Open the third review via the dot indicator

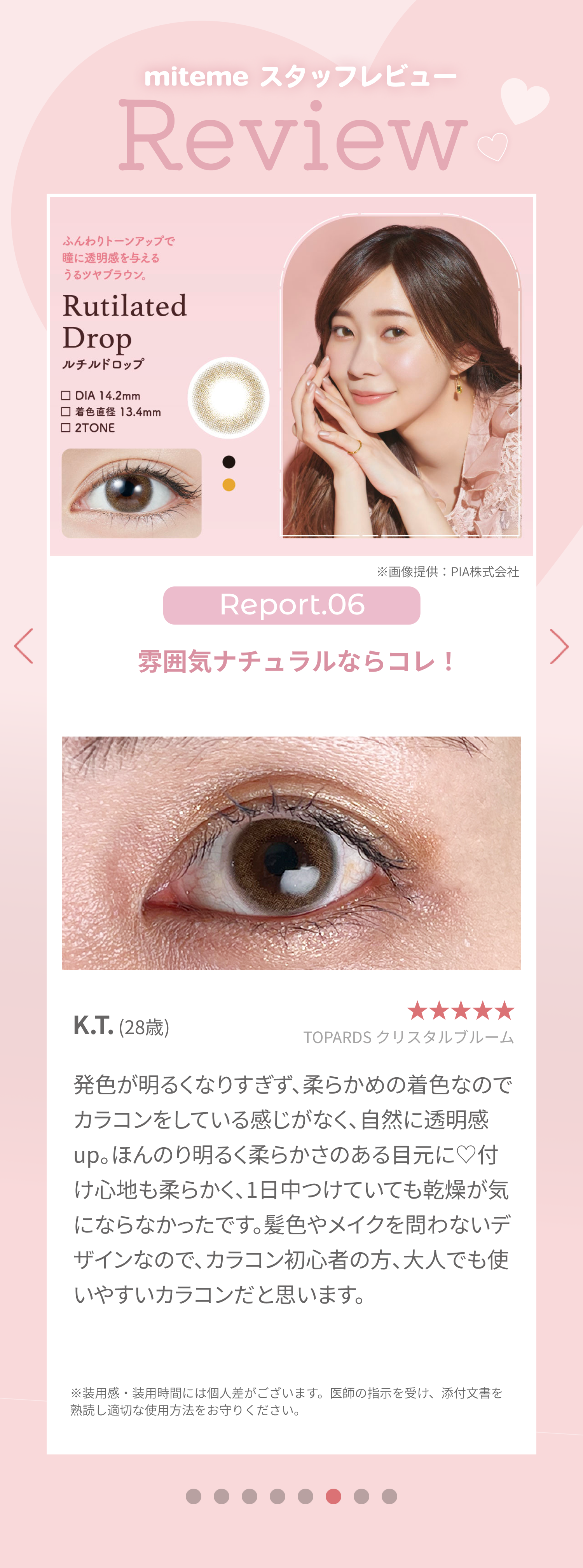(x=250, y=1496)
